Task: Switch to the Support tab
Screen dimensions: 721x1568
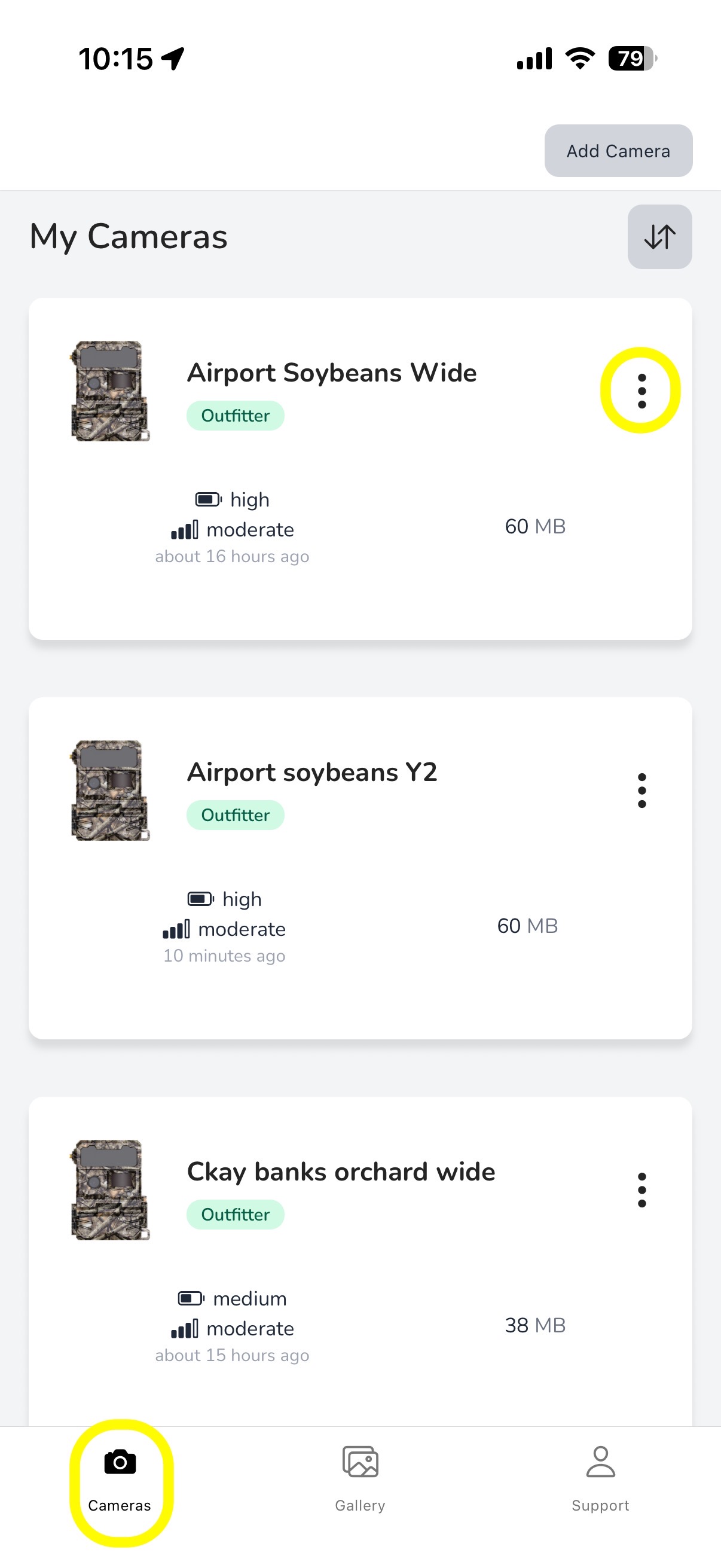Action: coord(600,1479)
